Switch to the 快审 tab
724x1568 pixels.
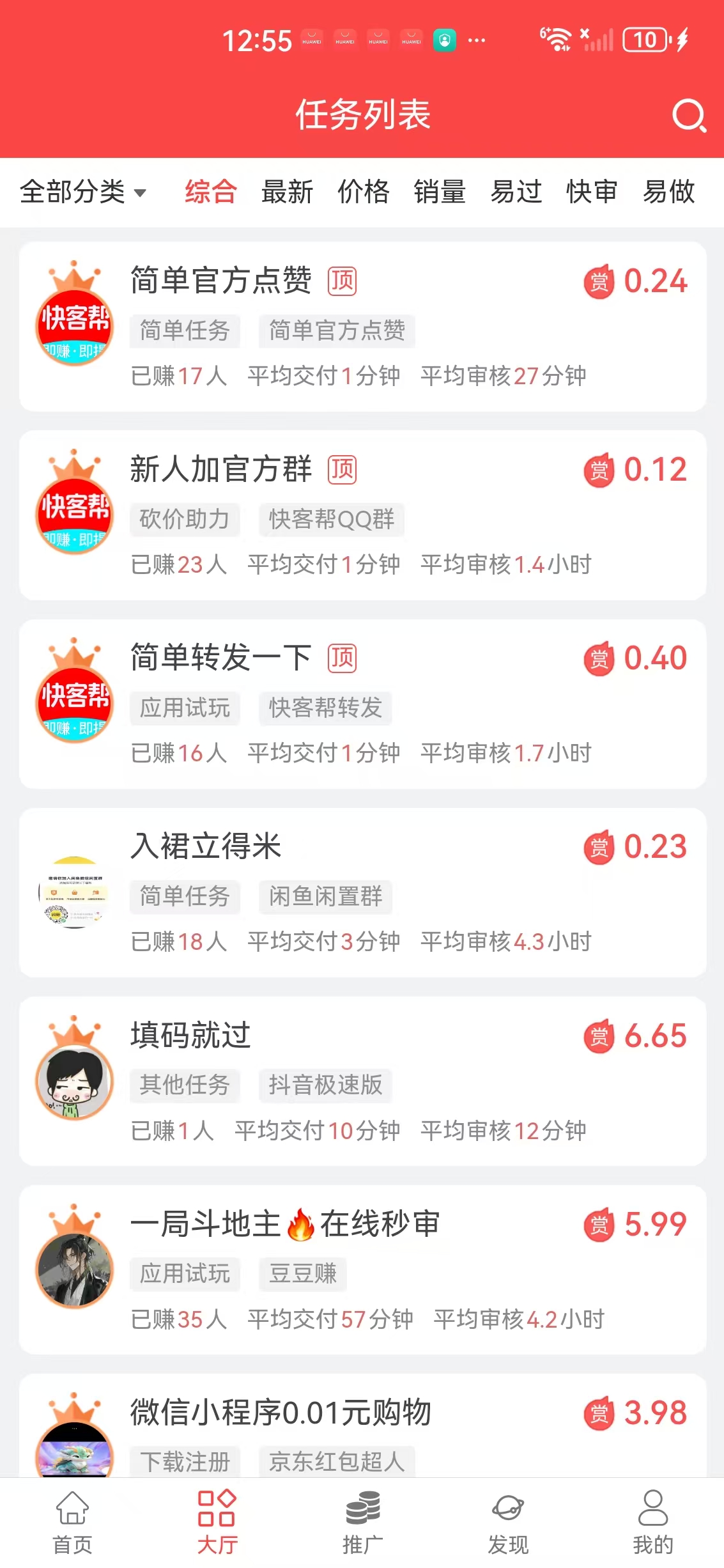point(592,192)
